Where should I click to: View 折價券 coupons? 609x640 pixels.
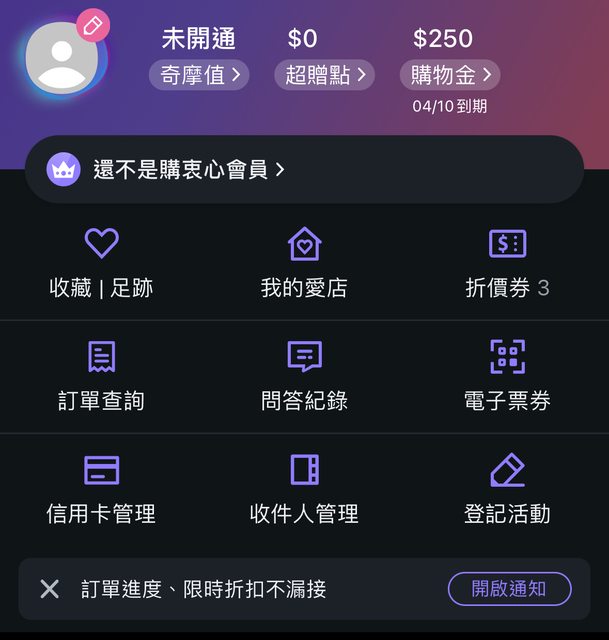tap(507, 264)
